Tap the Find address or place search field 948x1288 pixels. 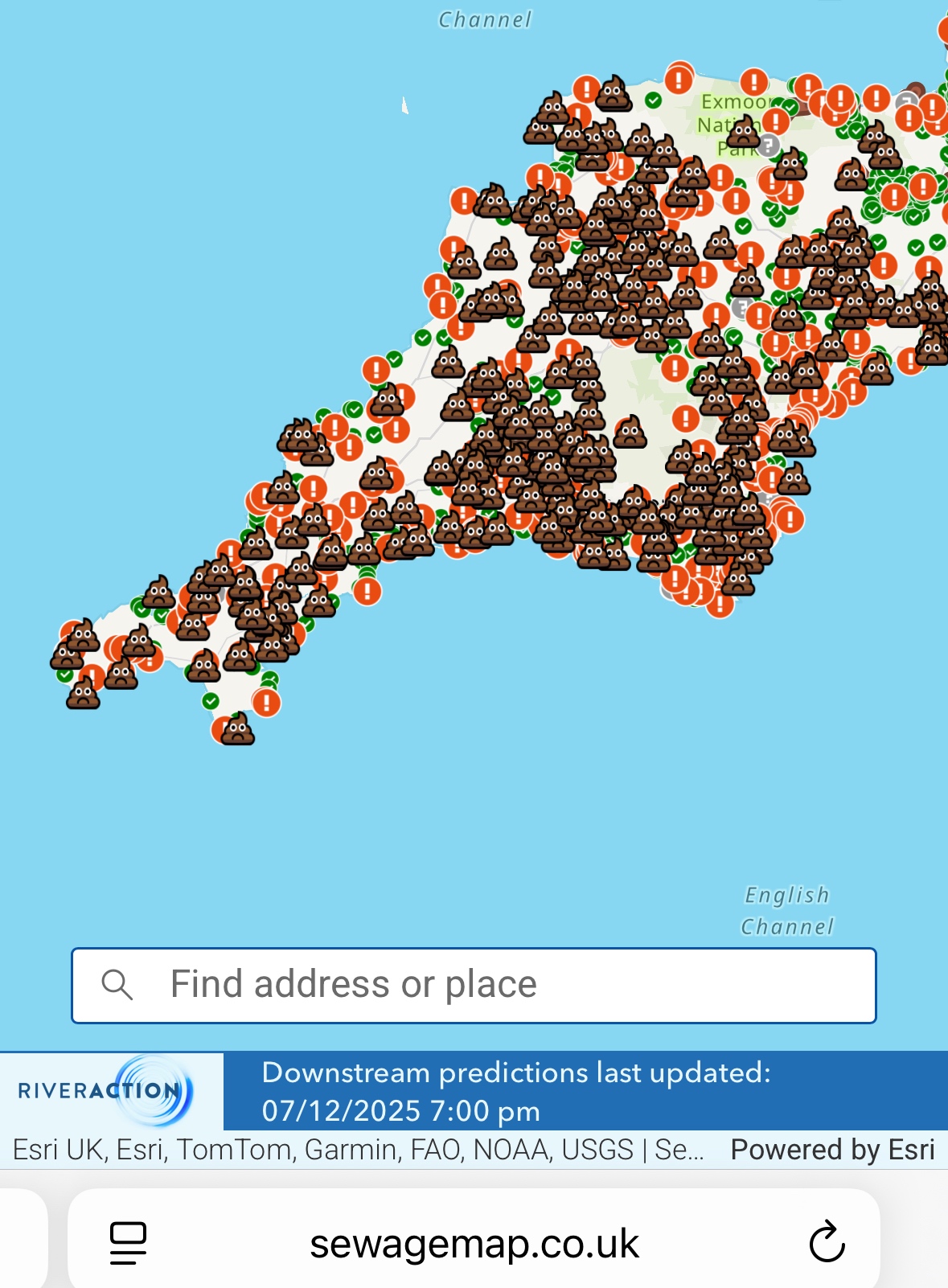pos(515,985)
